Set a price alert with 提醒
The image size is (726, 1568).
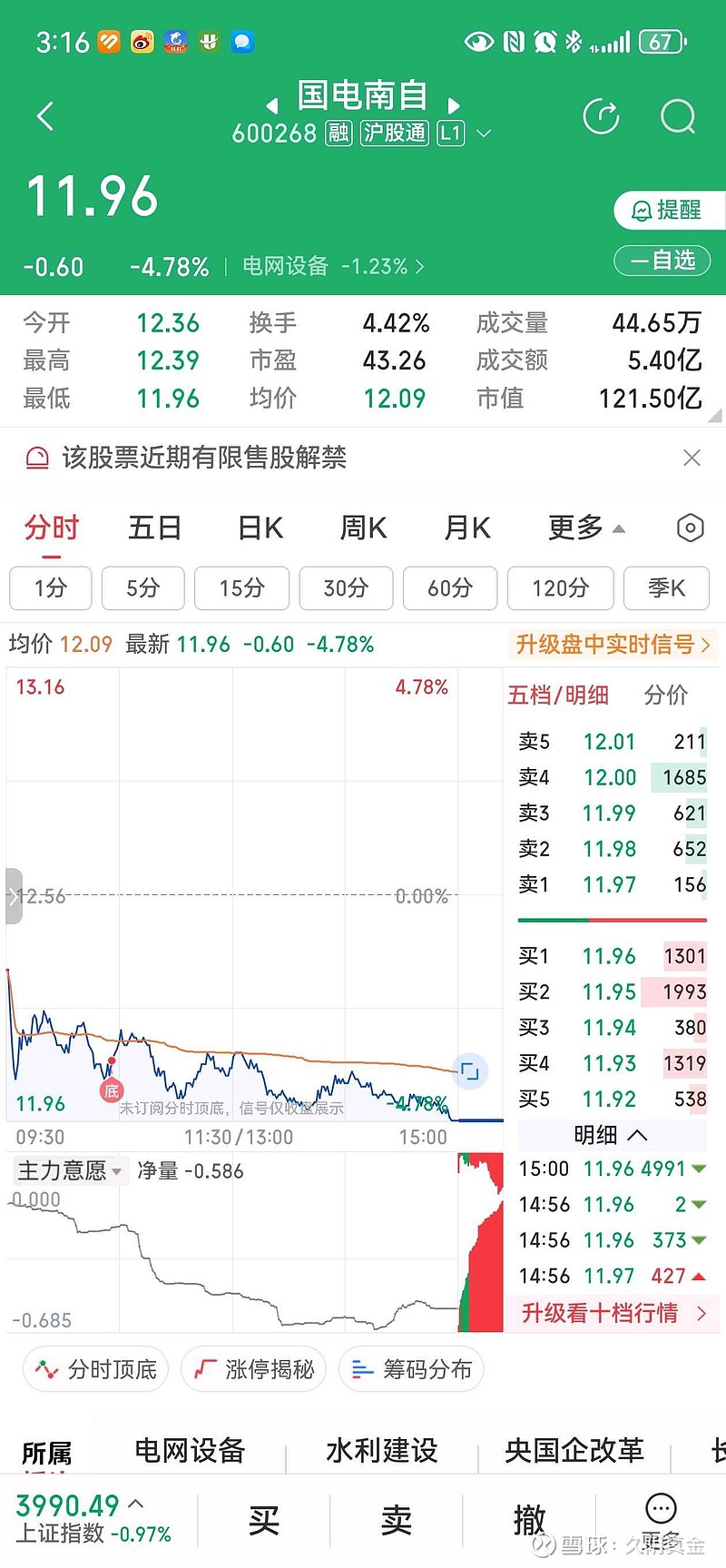click(670, 210)
